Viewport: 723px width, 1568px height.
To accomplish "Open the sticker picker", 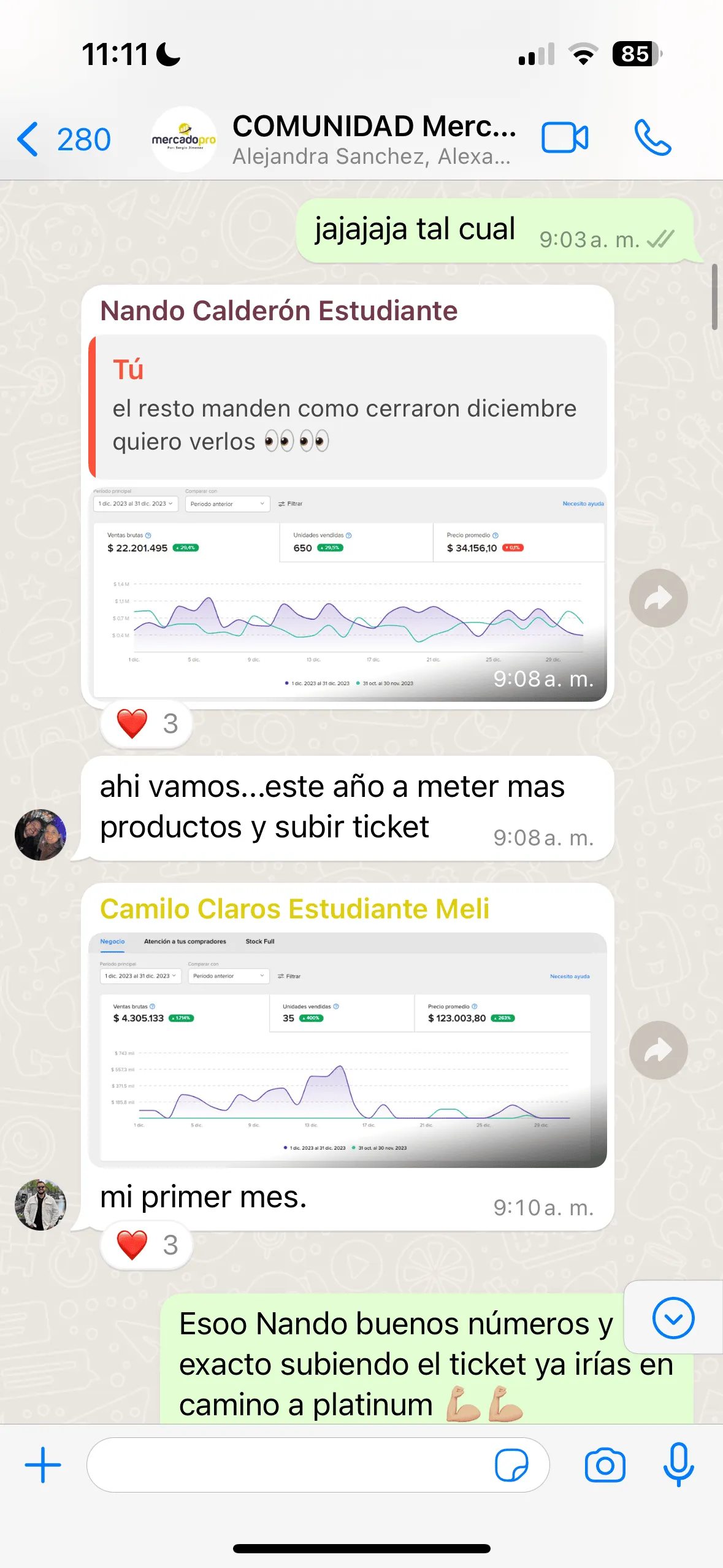I will (x=511, y=1465).
